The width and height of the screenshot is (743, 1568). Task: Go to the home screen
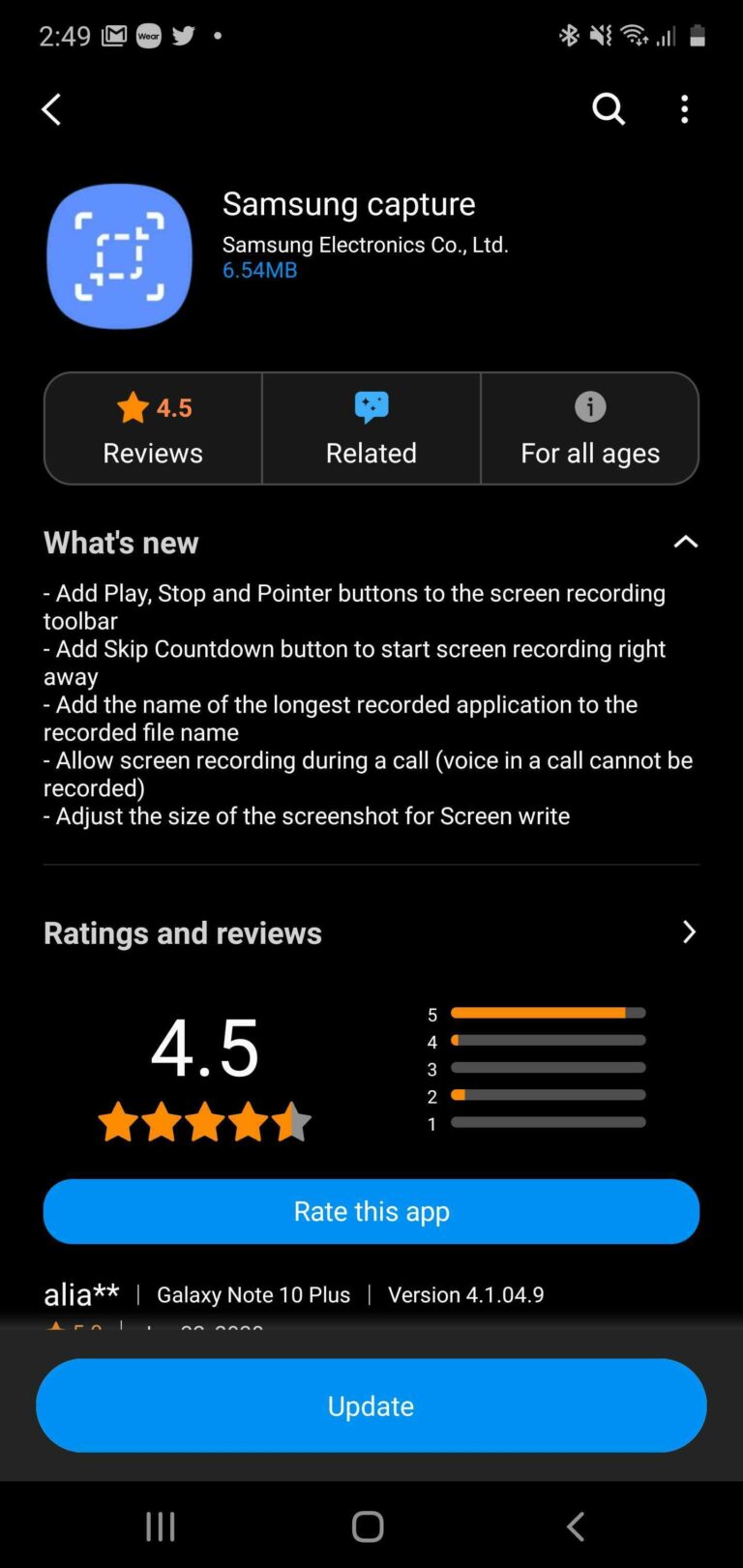(x=368, y=1526)
